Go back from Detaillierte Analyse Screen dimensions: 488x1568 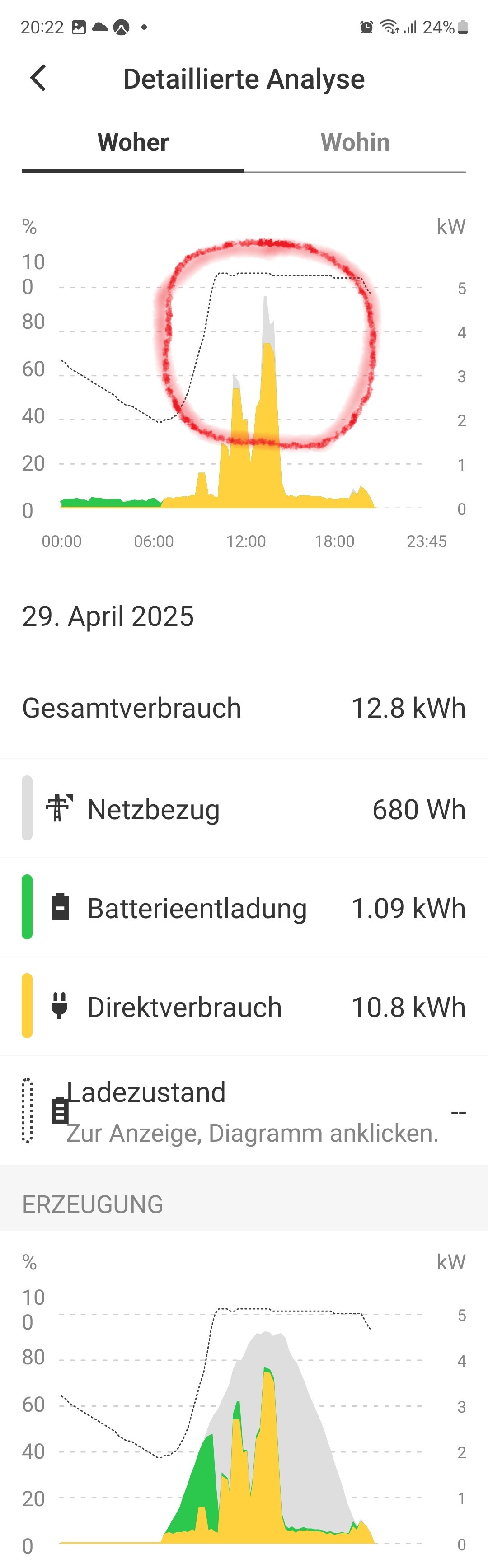click(38, 79)
